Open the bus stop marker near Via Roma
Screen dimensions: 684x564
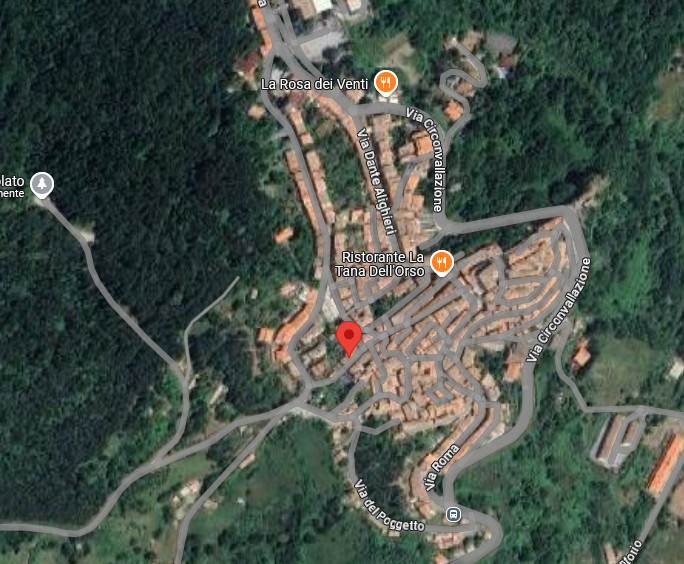point(453,515)
